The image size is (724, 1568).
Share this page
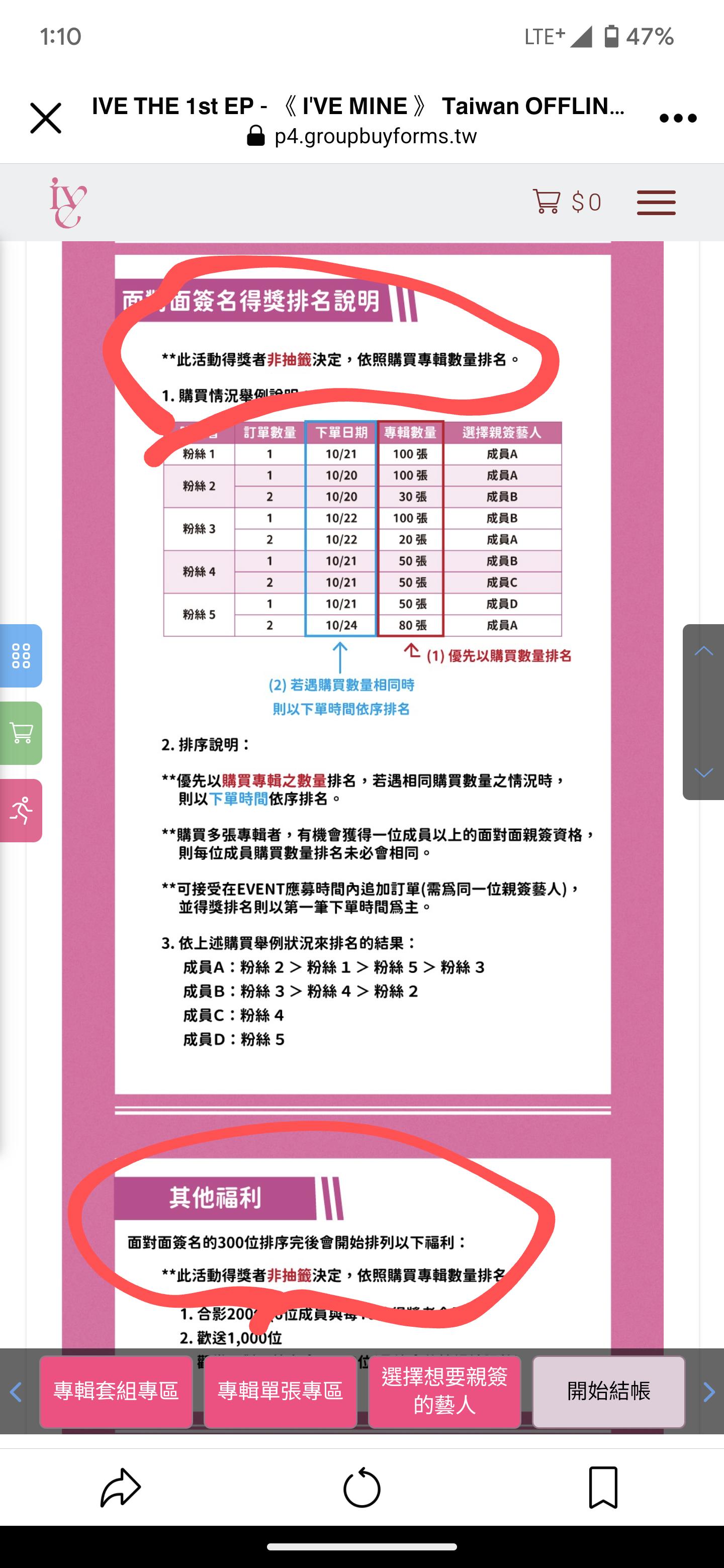[x=121, y=1488]
